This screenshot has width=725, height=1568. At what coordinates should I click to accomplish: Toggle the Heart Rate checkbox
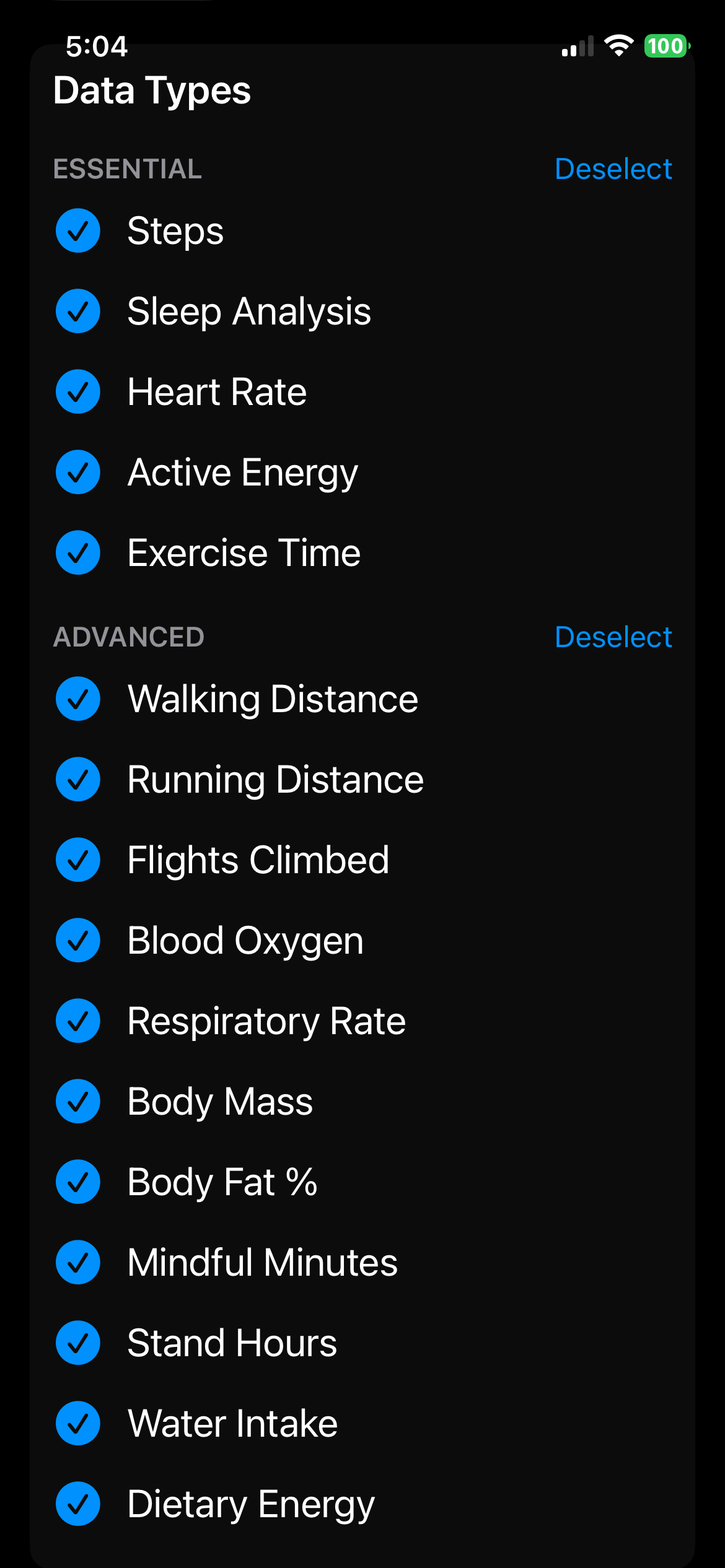click(78, 392)
